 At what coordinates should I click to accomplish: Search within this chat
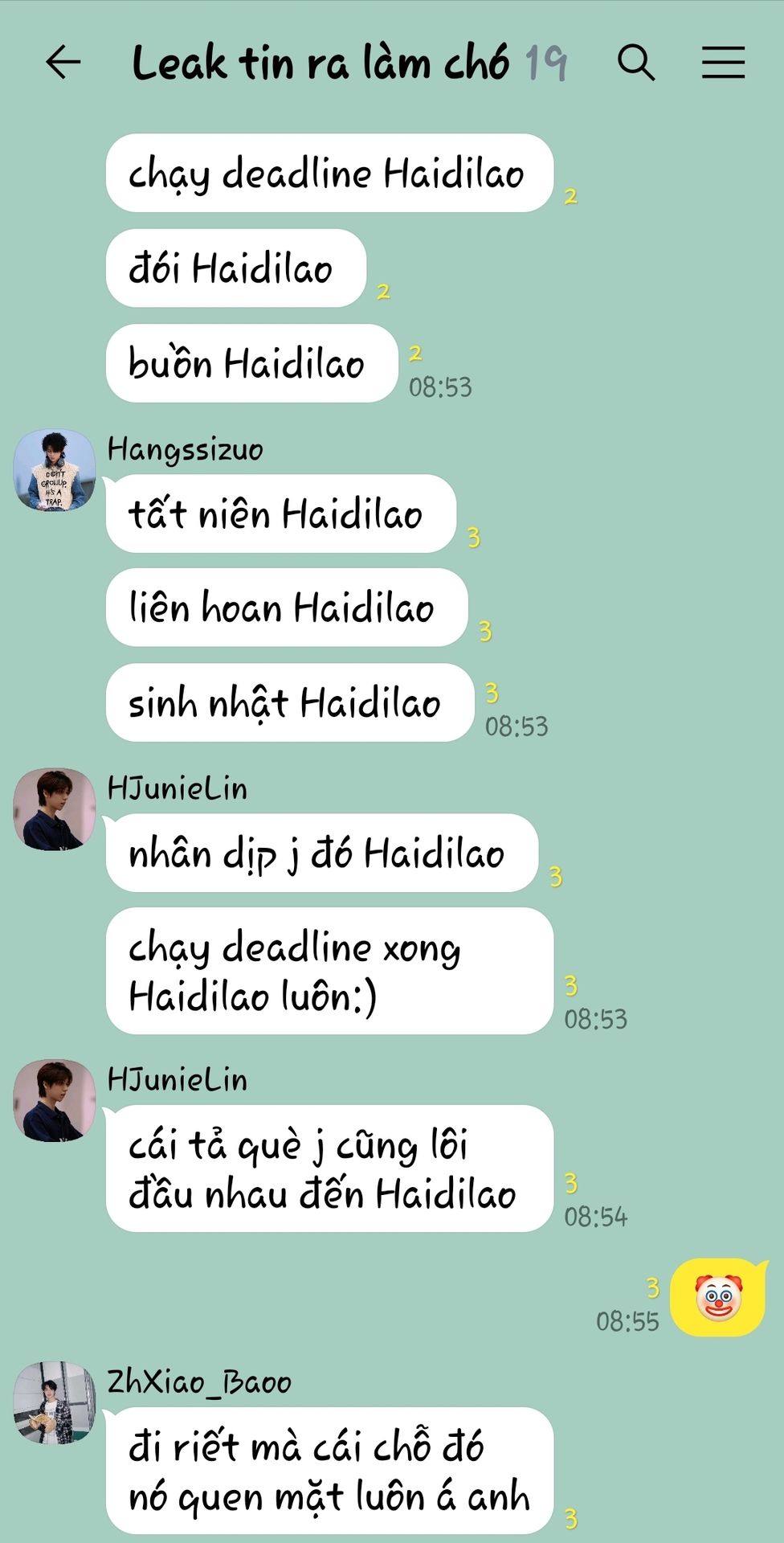coord(636,63)
